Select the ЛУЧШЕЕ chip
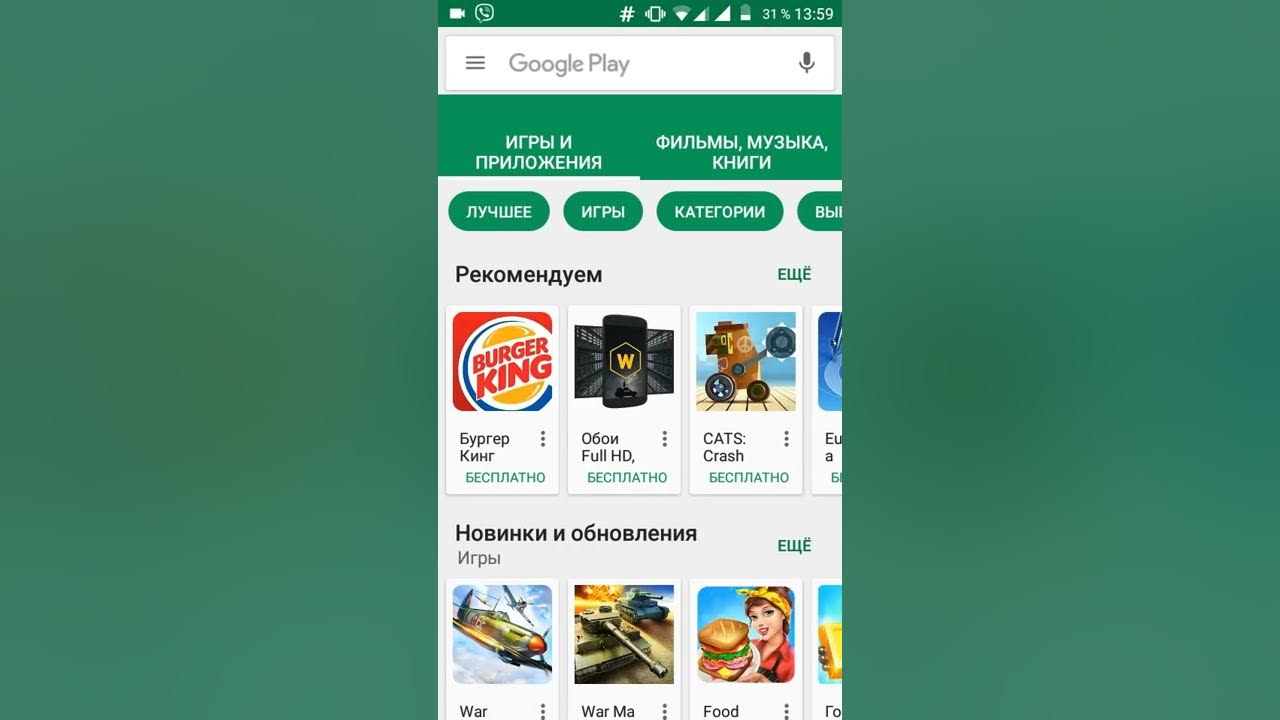 click(x=499, y=212)
